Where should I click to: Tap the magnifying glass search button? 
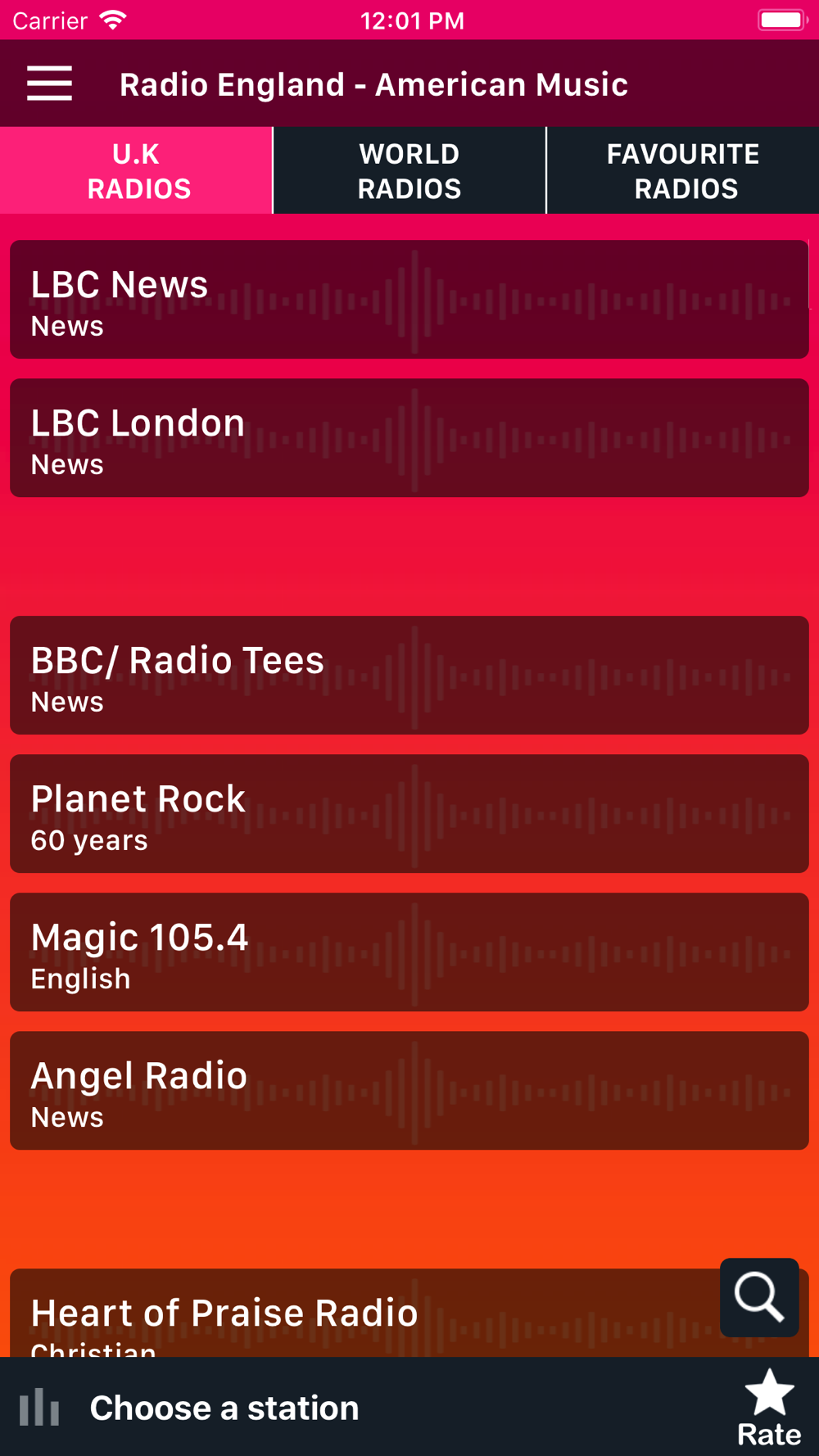759,1298
